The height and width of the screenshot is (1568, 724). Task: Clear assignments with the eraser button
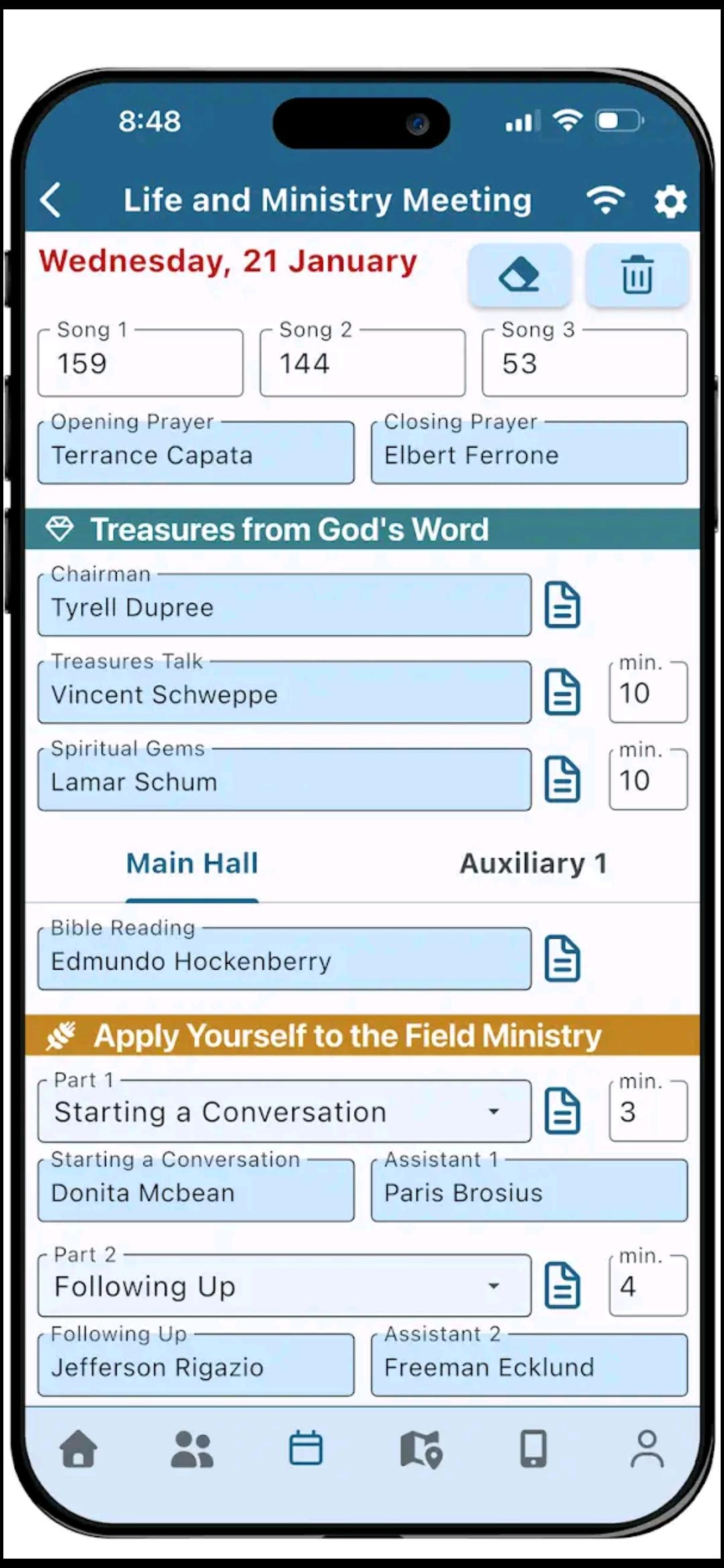(x=520, y=275)
